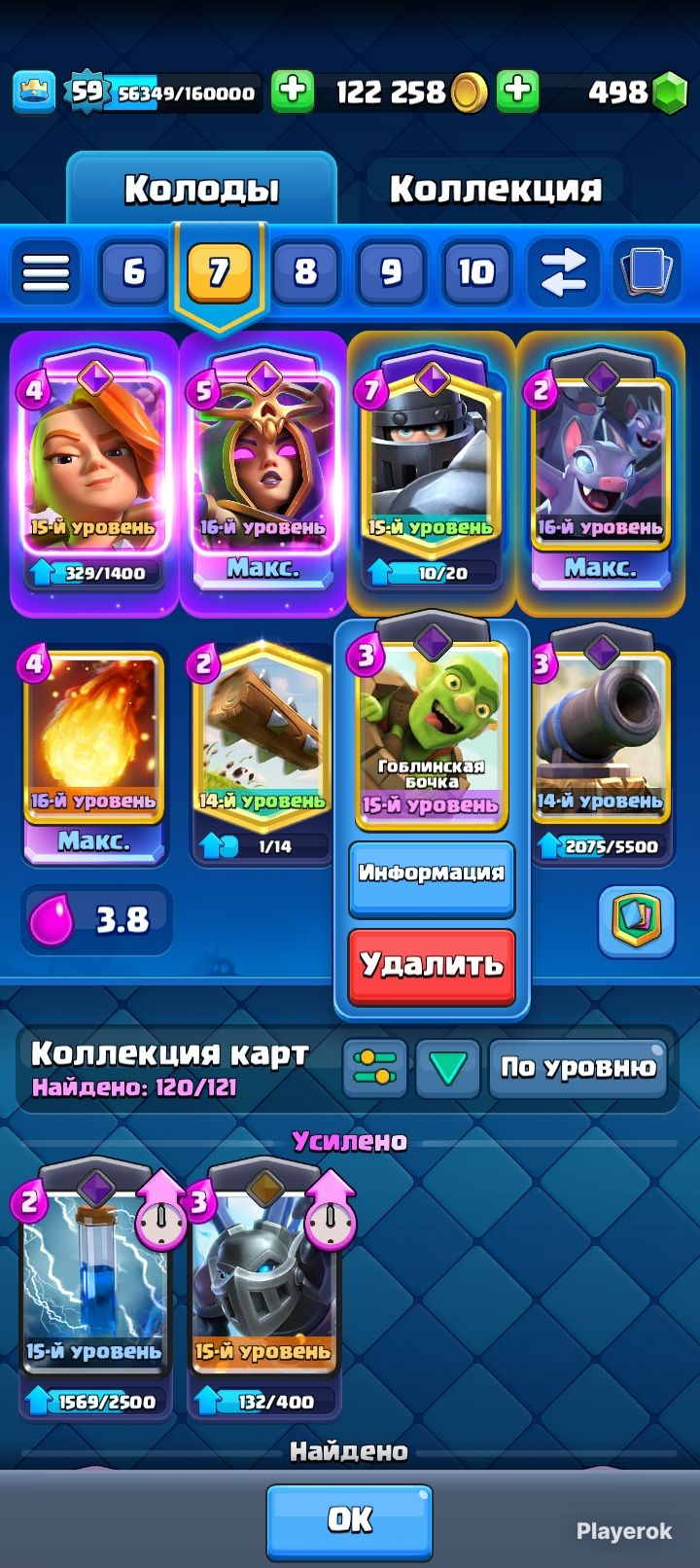The height and width of the screenshot is (1568, 700).
Task: Confirm with the OK button
Action: pyautogui.click(x=349, y=1520)
